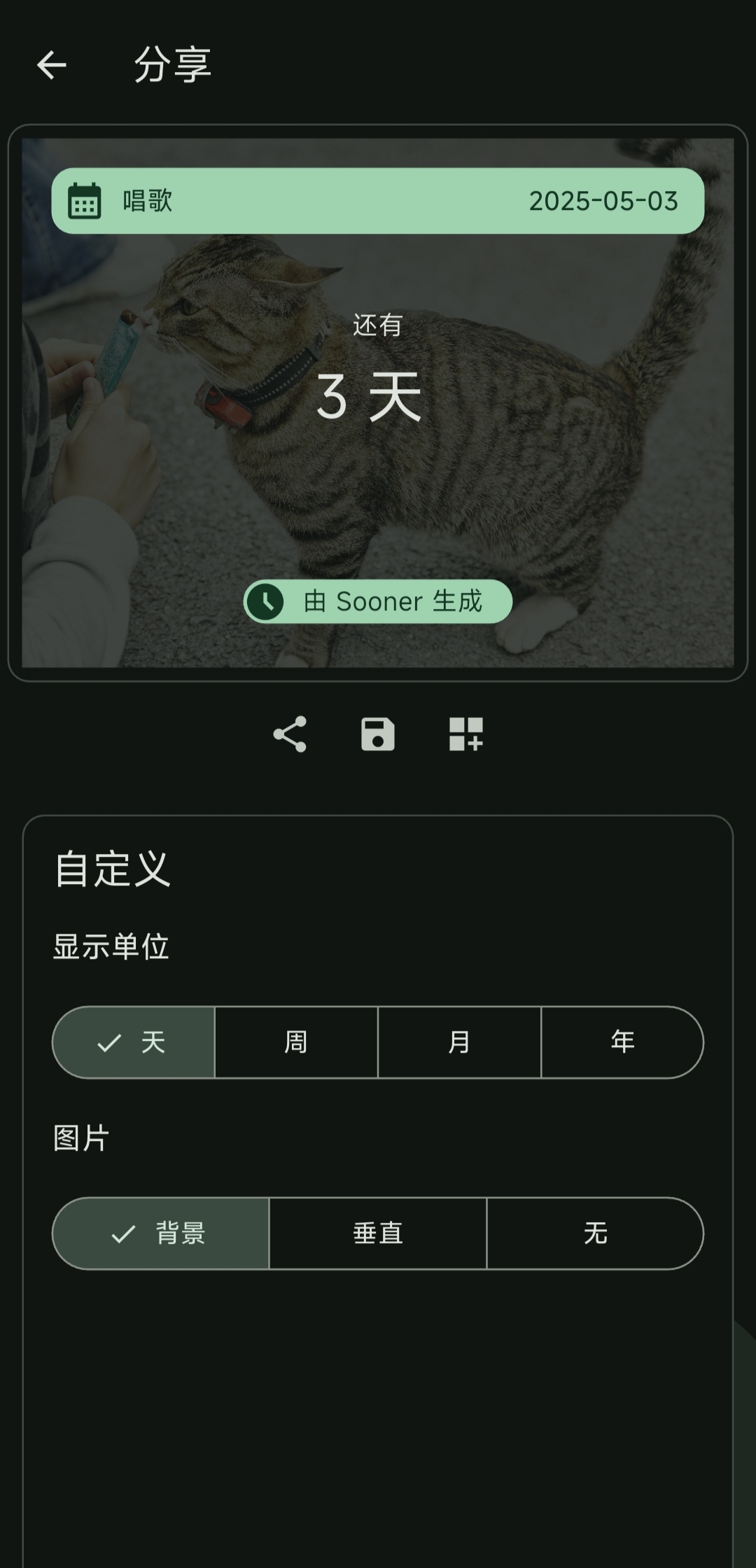Switch the display unit to 周
This screenshot has height=1568, width=756.
(296, 1042)
